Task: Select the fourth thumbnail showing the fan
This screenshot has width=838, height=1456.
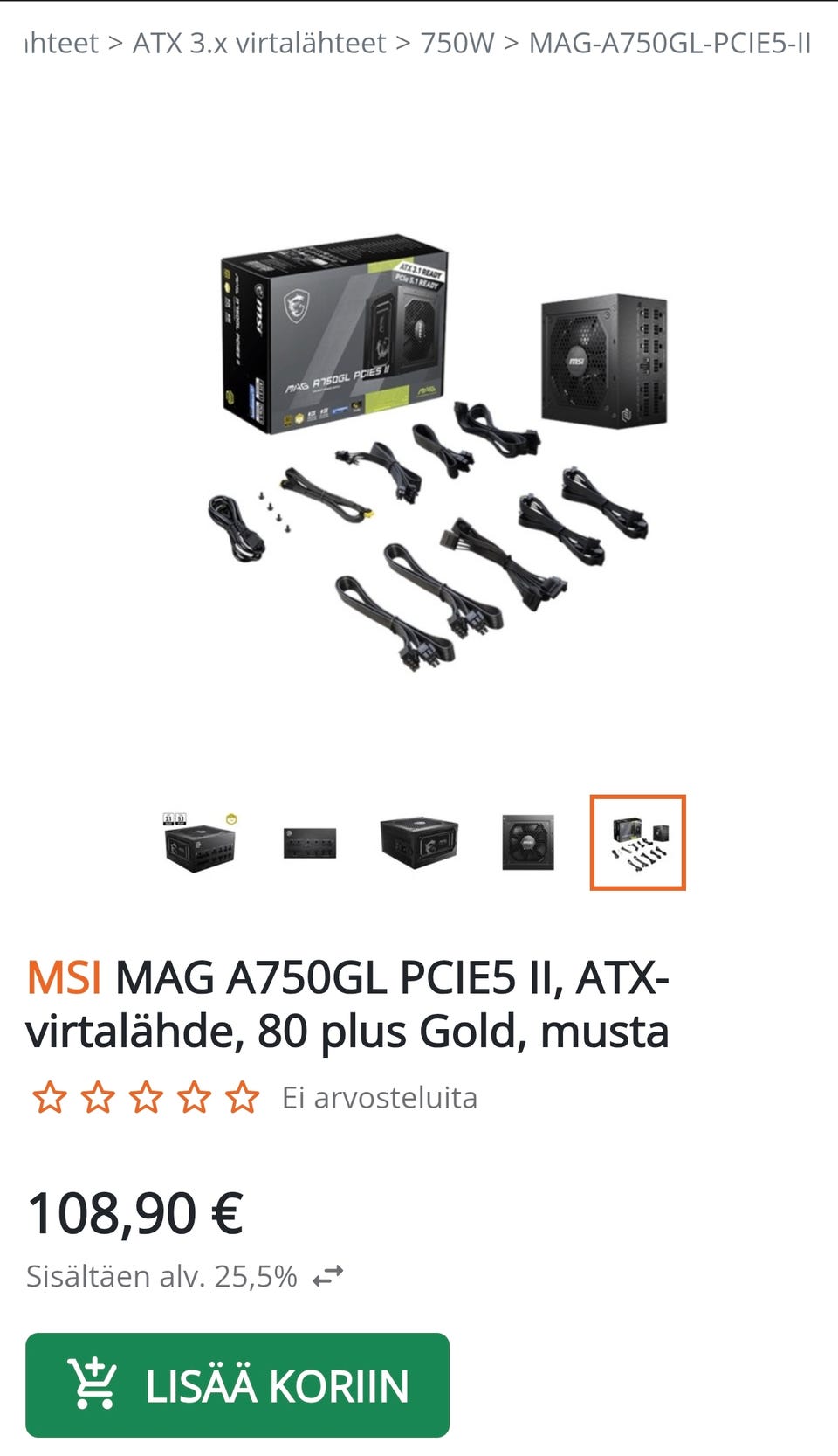Action: coord(528,842)
